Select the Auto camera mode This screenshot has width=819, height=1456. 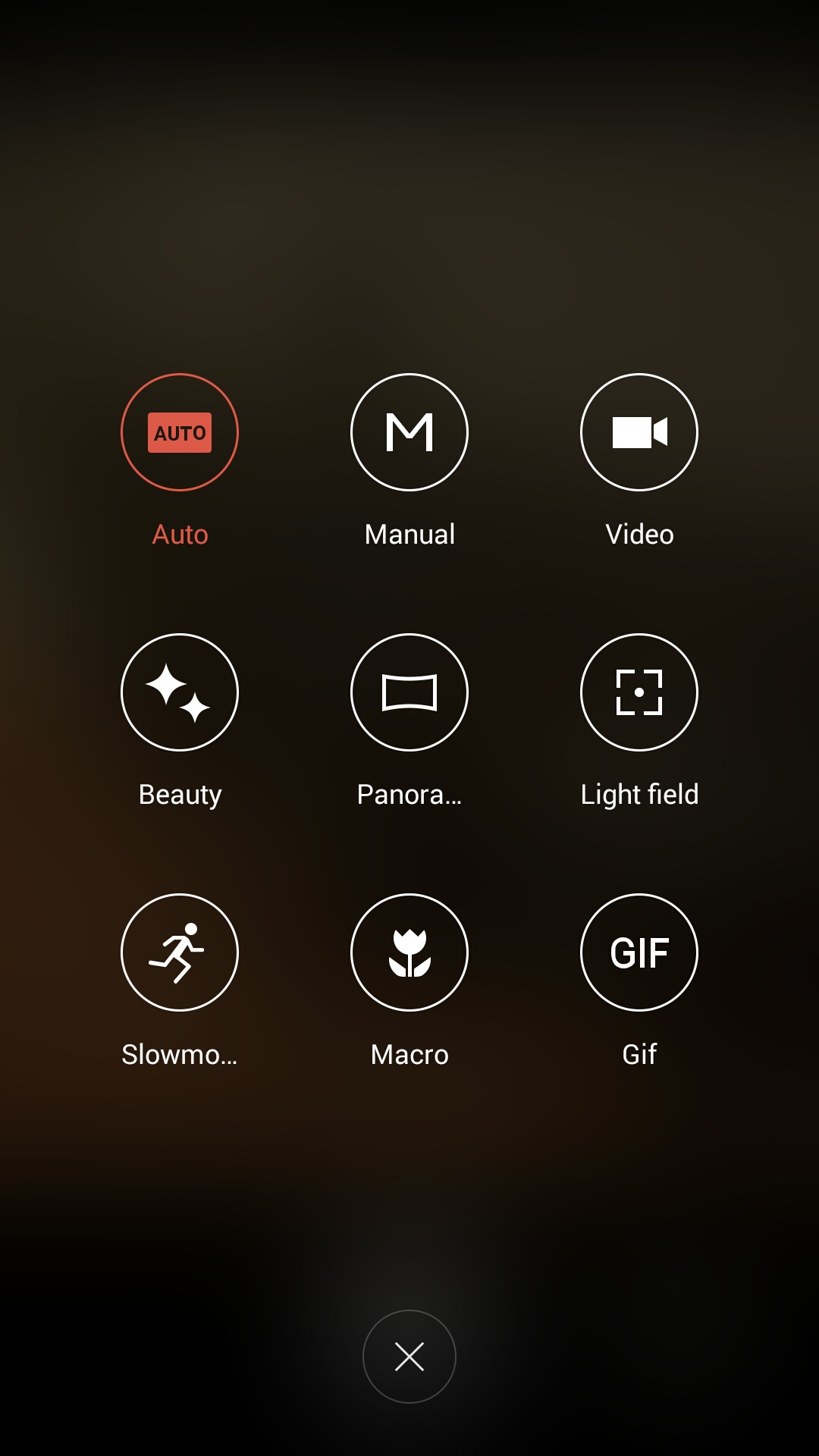180,432
